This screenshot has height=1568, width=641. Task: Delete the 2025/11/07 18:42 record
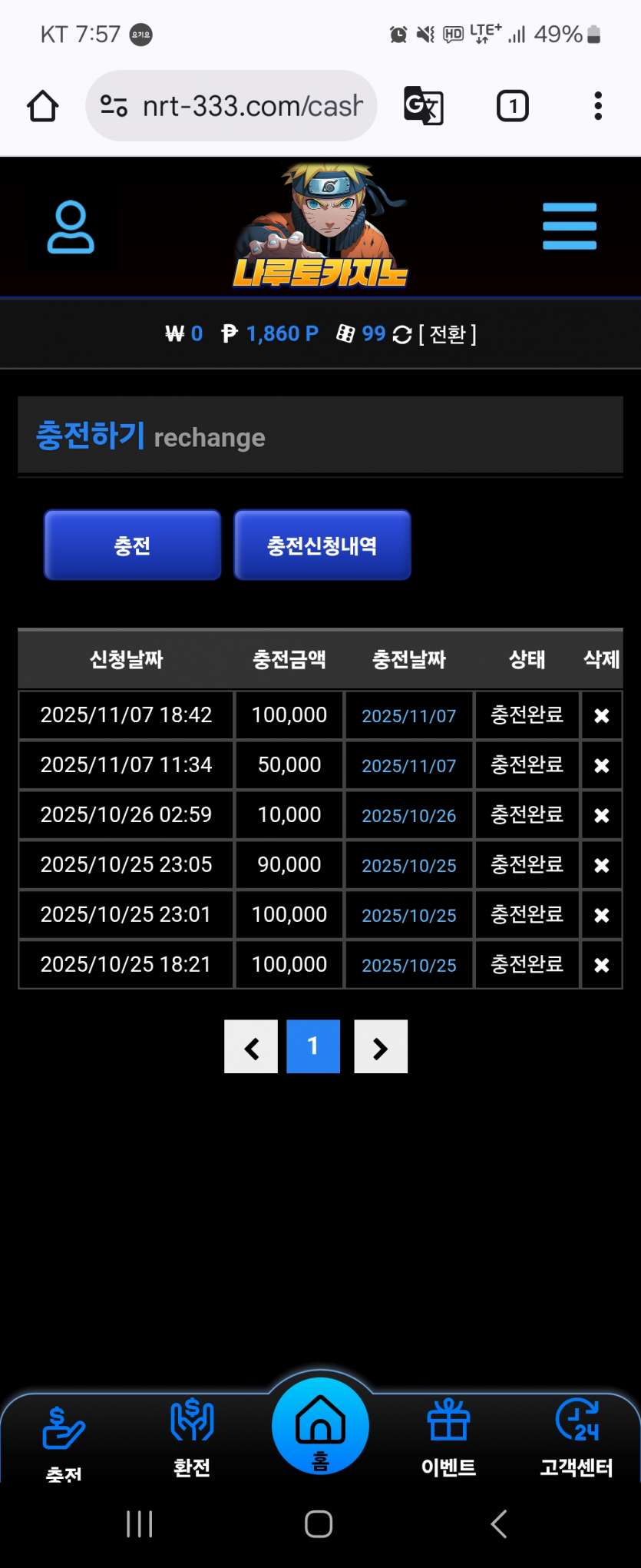point(602,716)
